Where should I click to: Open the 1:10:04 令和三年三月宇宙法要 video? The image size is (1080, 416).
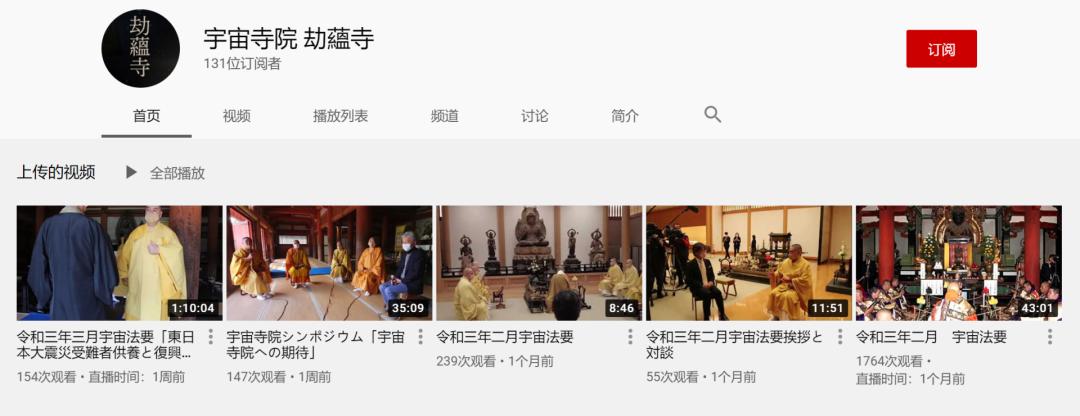point(119,263)
